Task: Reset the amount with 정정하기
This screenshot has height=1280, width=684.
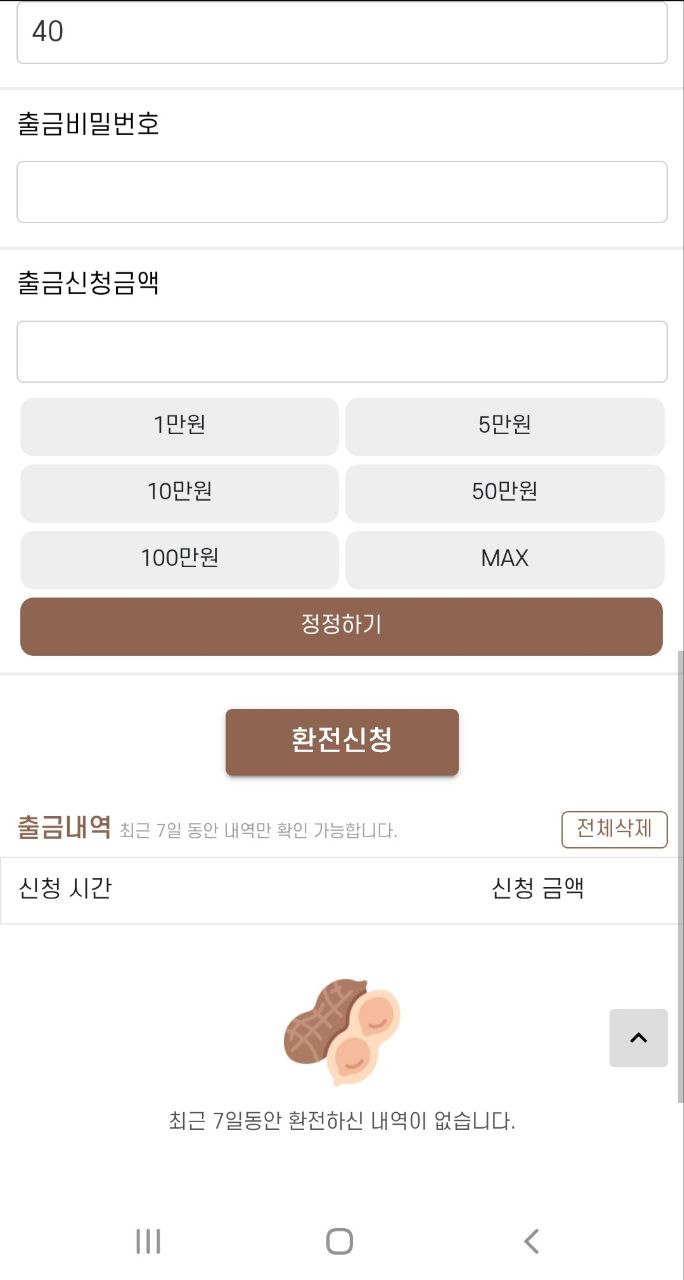Action: (342, 626)
